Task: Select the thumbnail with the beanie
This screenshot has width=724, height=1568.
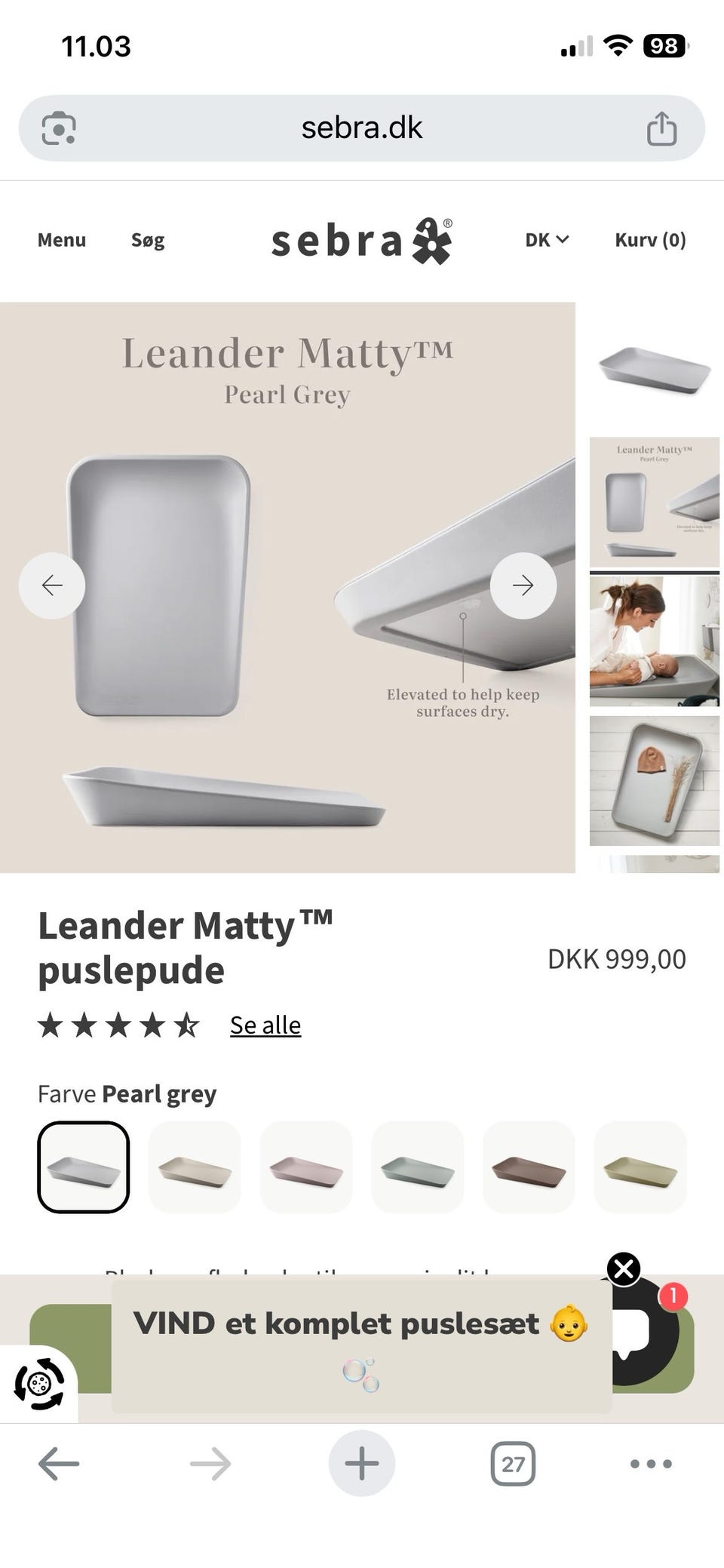Action: pyautogui.click(x=655, y=781)
